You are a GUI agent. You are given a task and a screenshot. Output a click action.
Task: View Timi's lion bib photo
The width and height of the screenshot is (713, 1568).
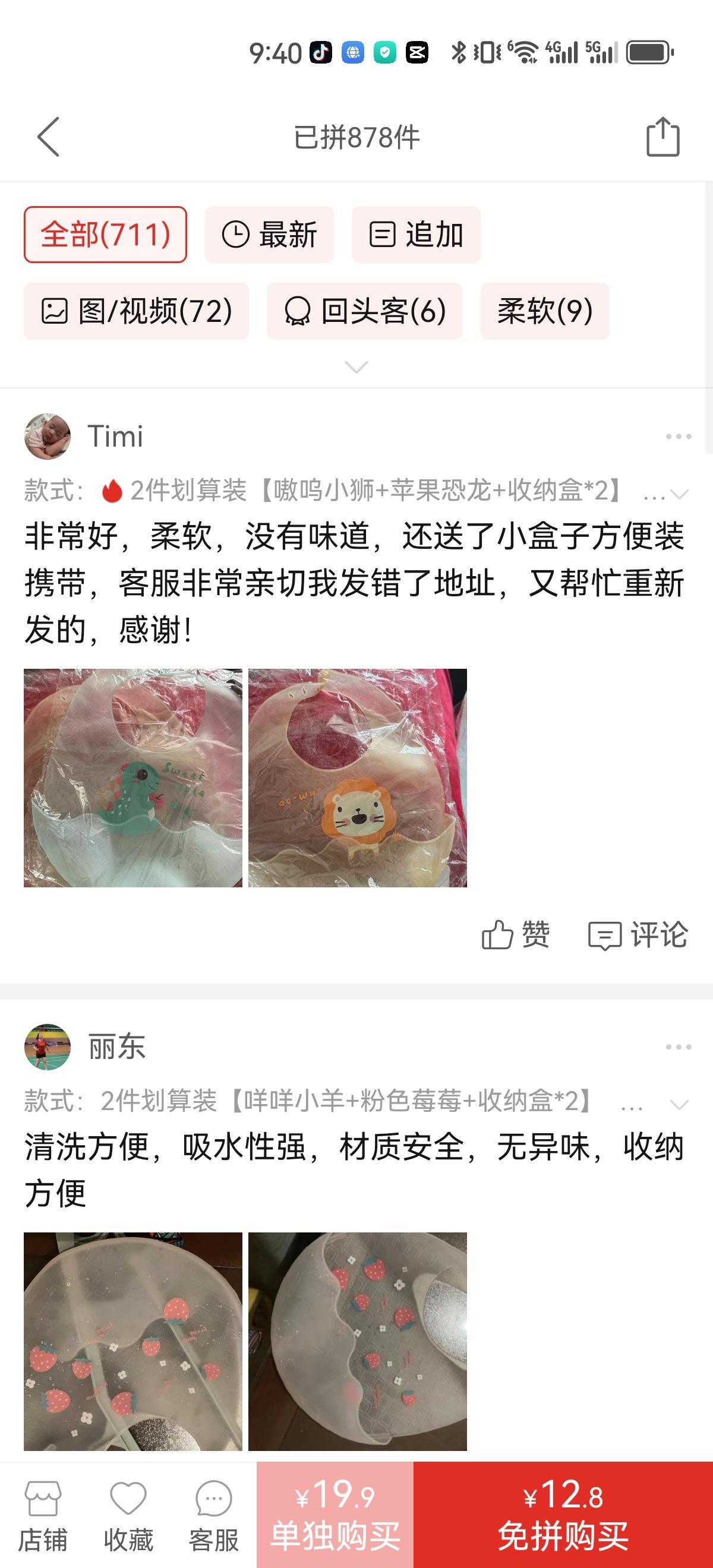358,778
